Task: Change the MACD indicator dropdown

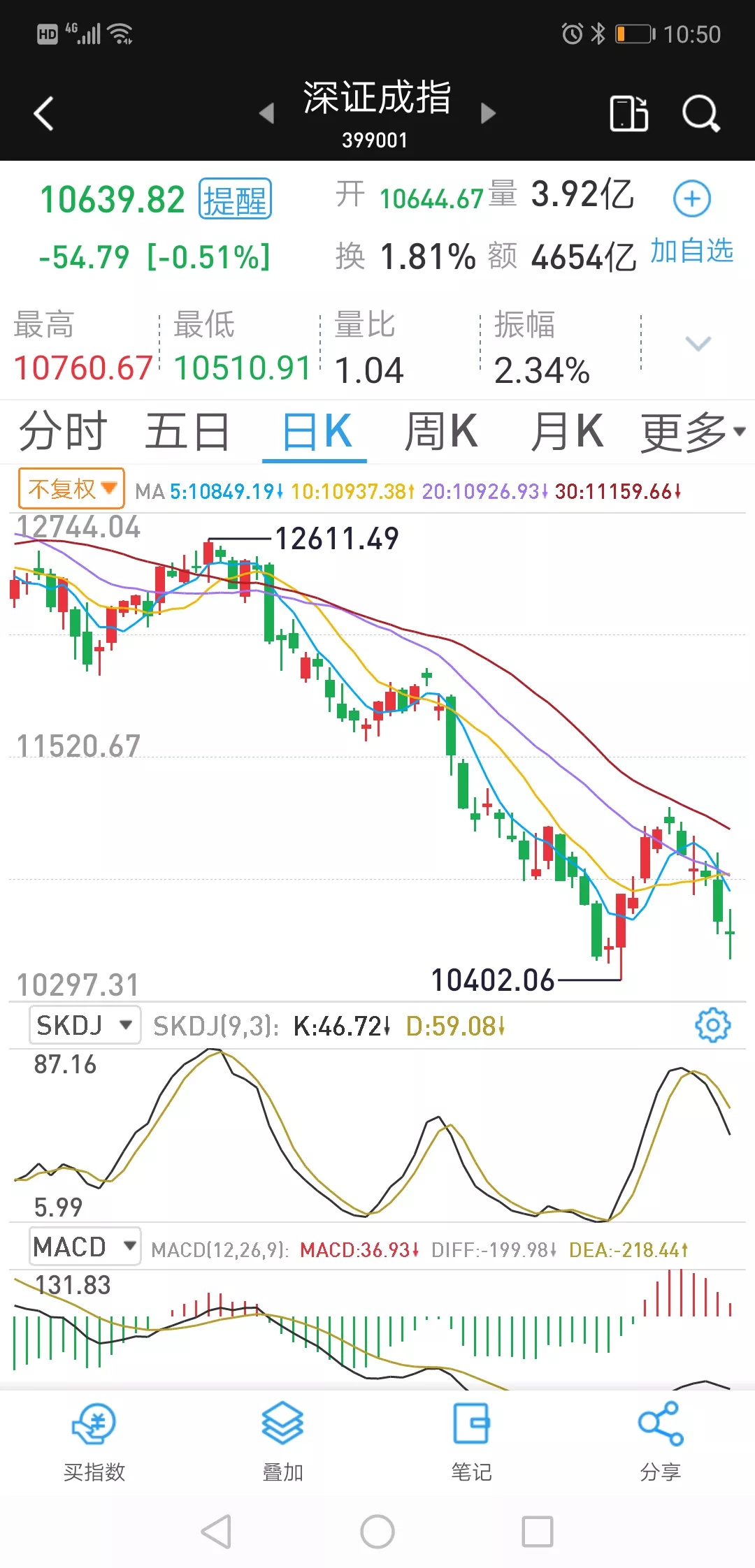Action: point(84,1247)
